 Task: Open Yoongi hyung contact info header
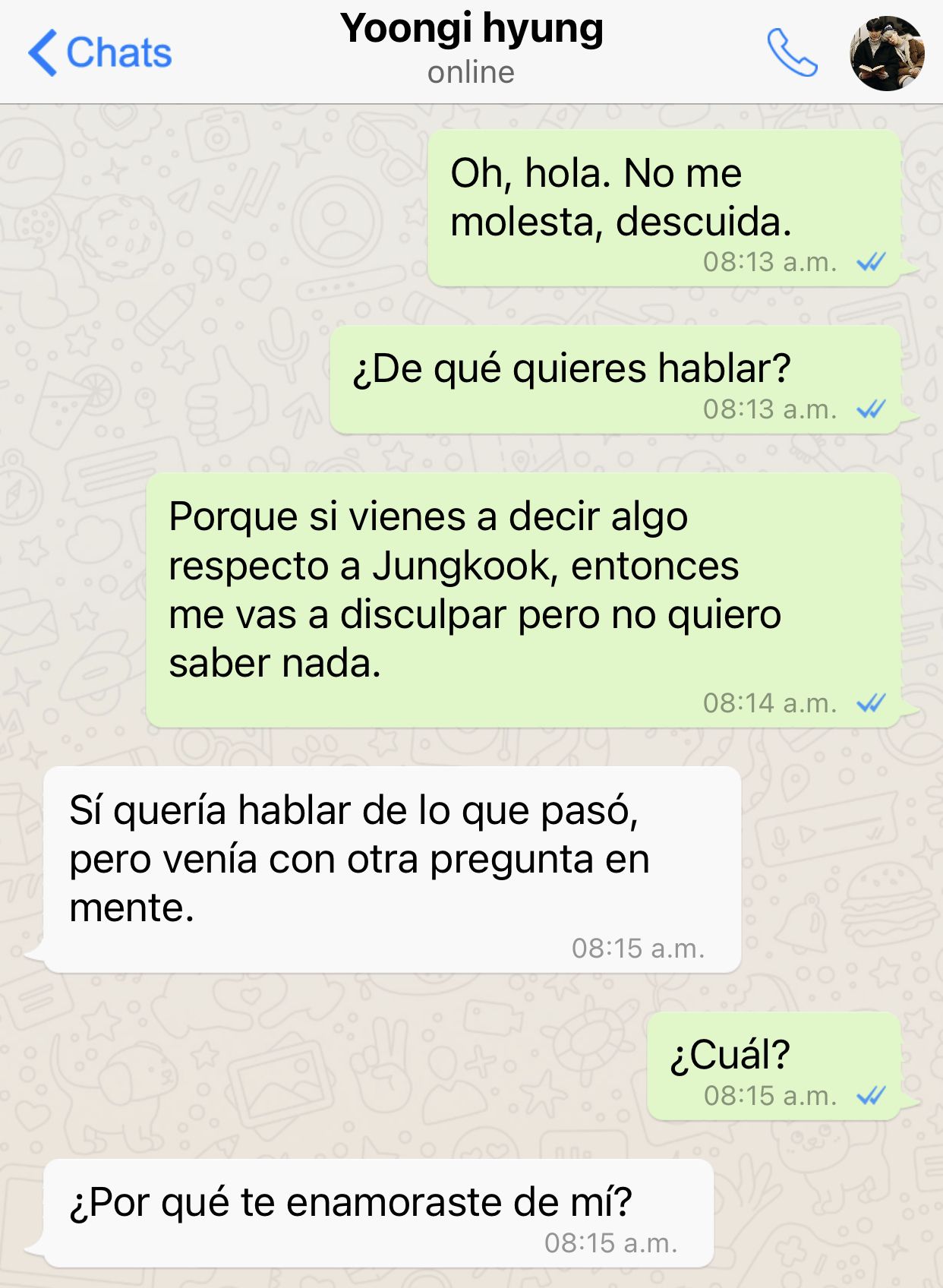(471, 47)
